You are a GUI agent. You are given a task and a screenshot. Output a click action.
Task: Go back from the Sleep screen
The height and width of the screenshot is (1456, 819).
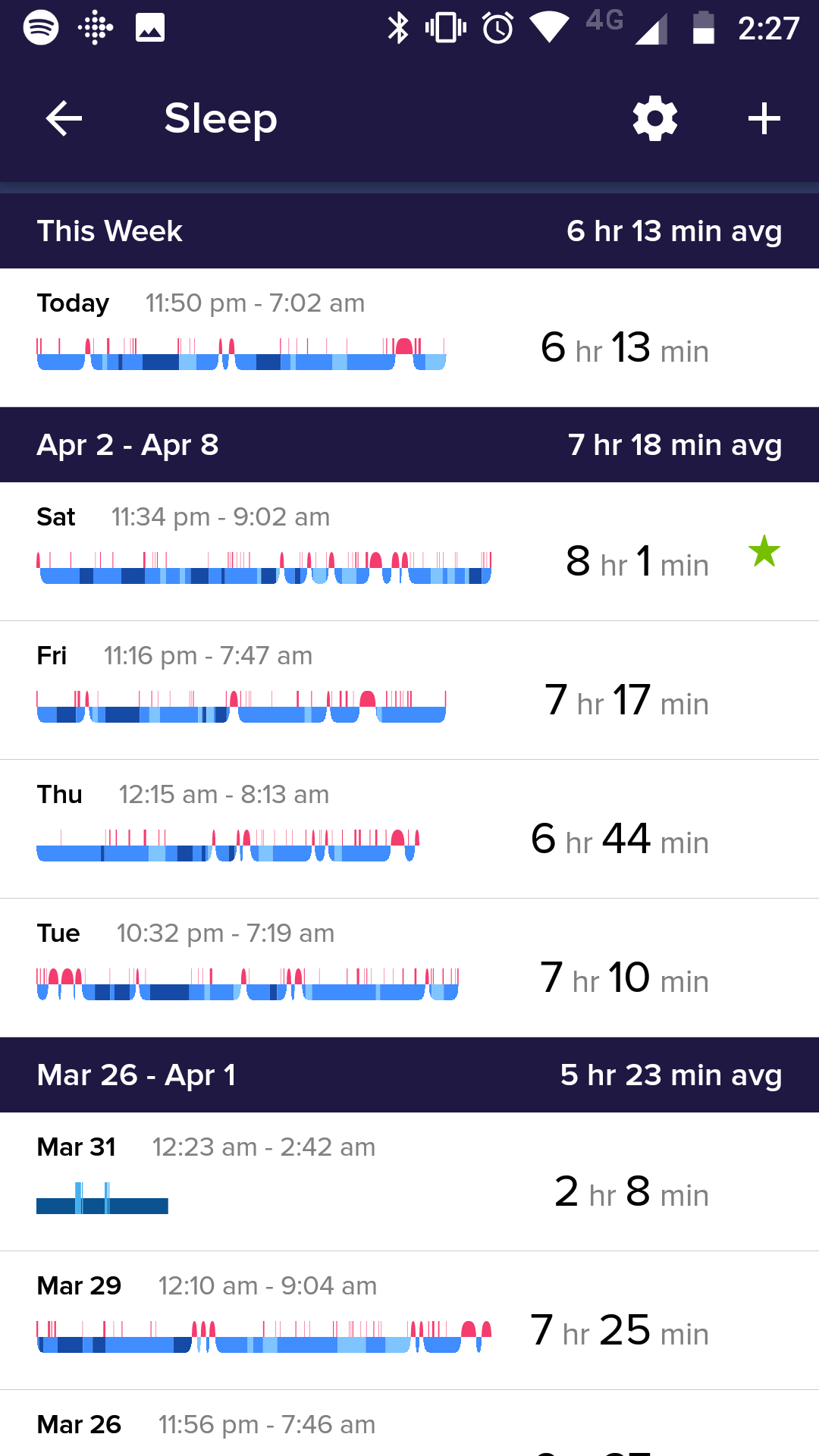tap(64, 119)
